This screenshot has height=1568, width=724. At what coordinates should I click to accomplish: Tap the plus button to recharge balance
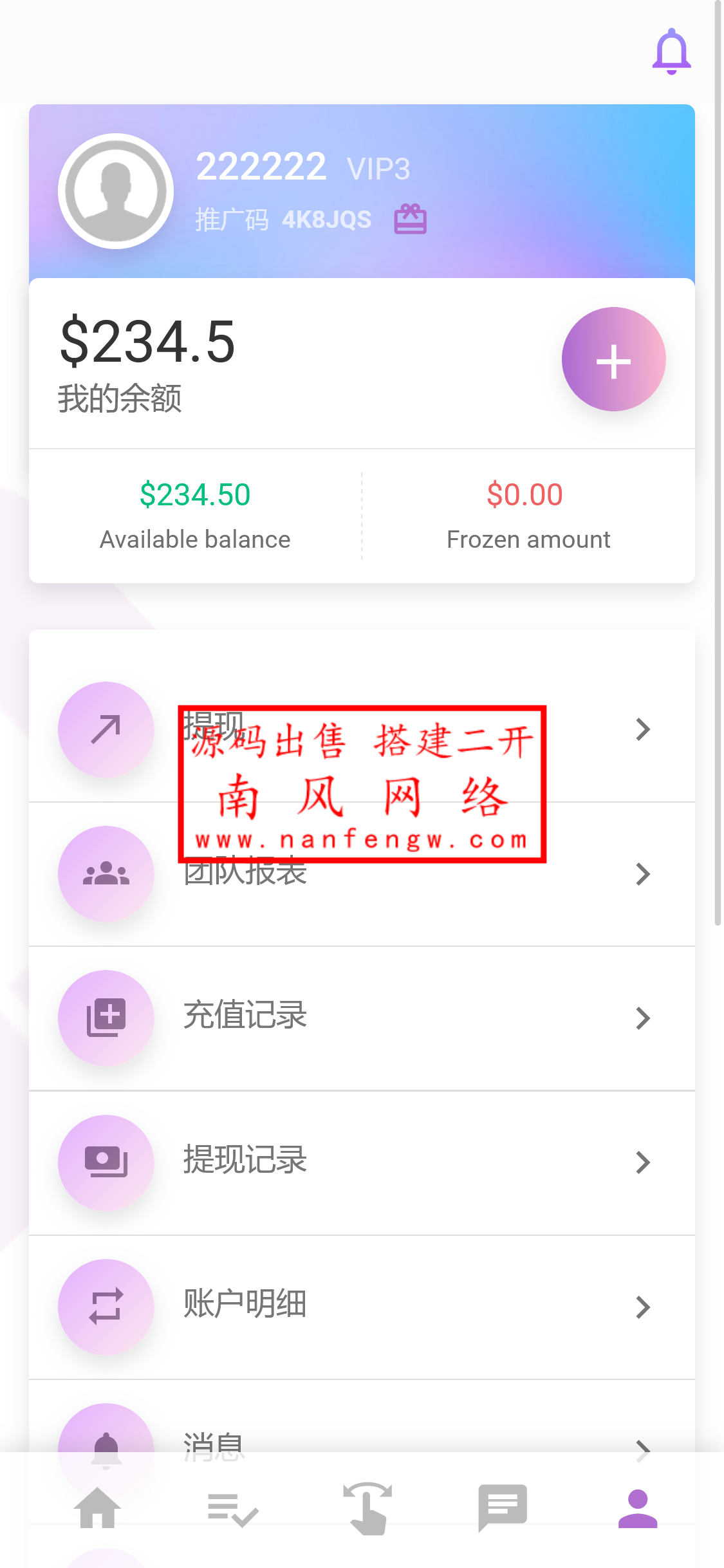[x=613, y=360]
